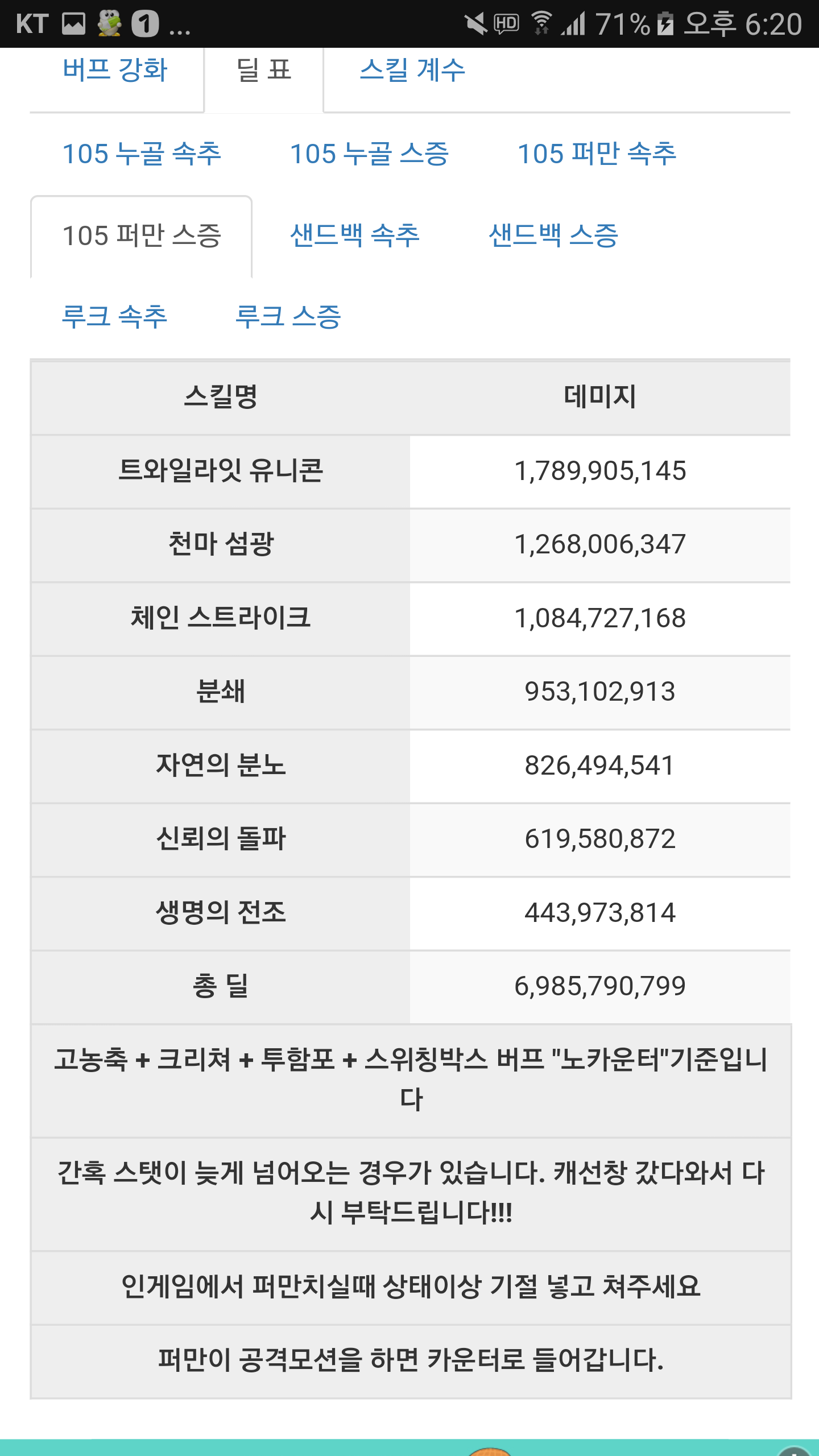Viewport: 819px width, 1456px height.
Task: Select the 딜 표 tab
Action: tap(264, 71)
